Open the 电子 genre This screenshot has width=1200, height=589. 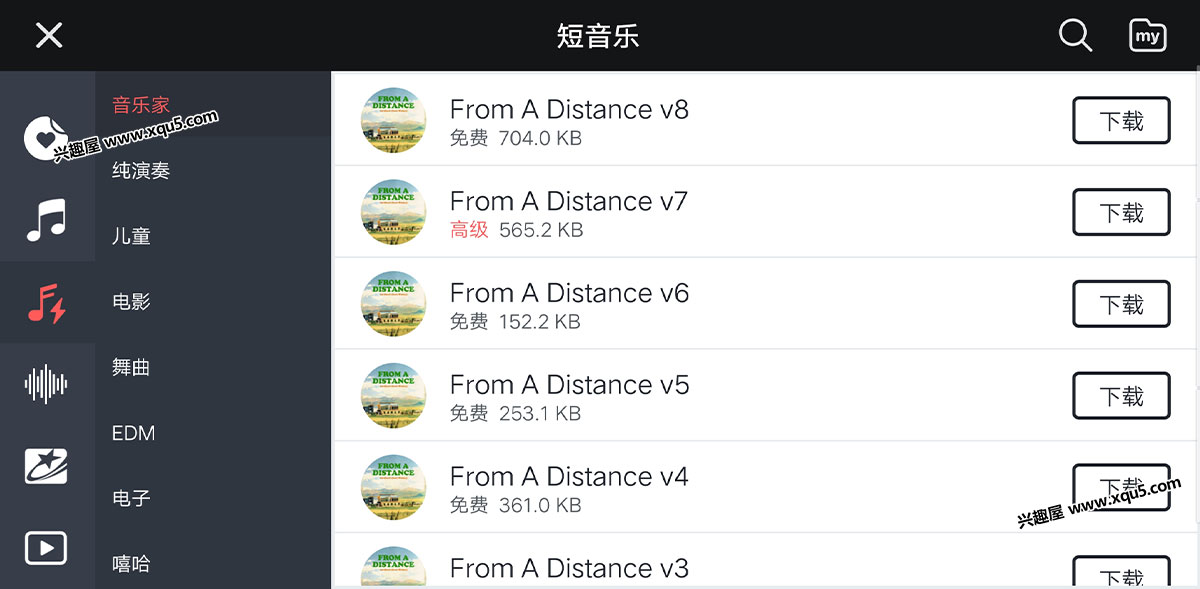[131, 498]
